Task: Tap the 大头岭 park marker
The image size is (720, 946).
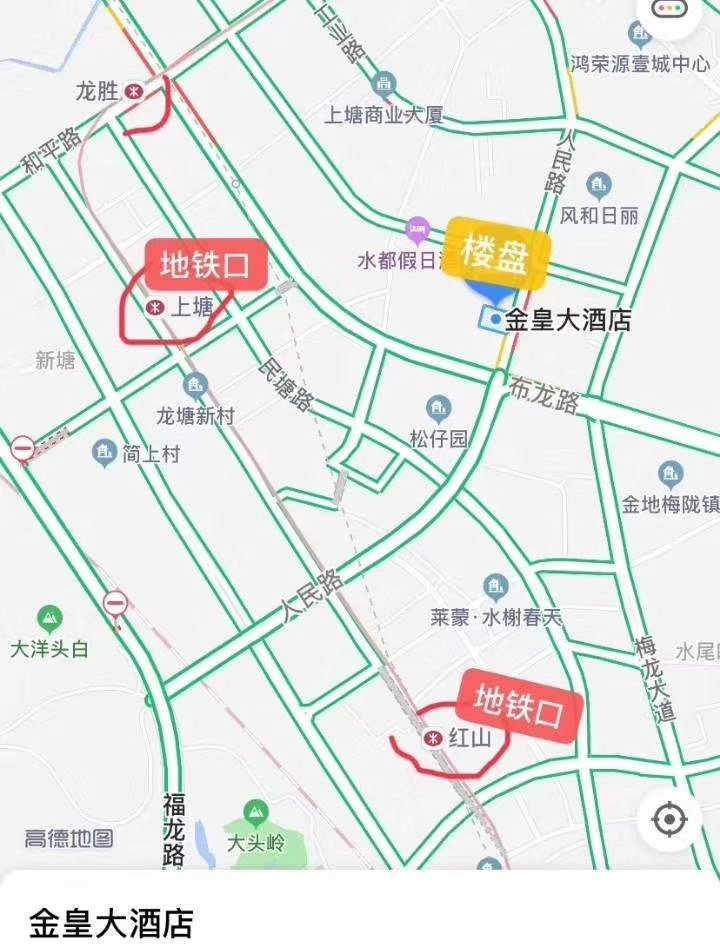Action: (x=256, y=812)
